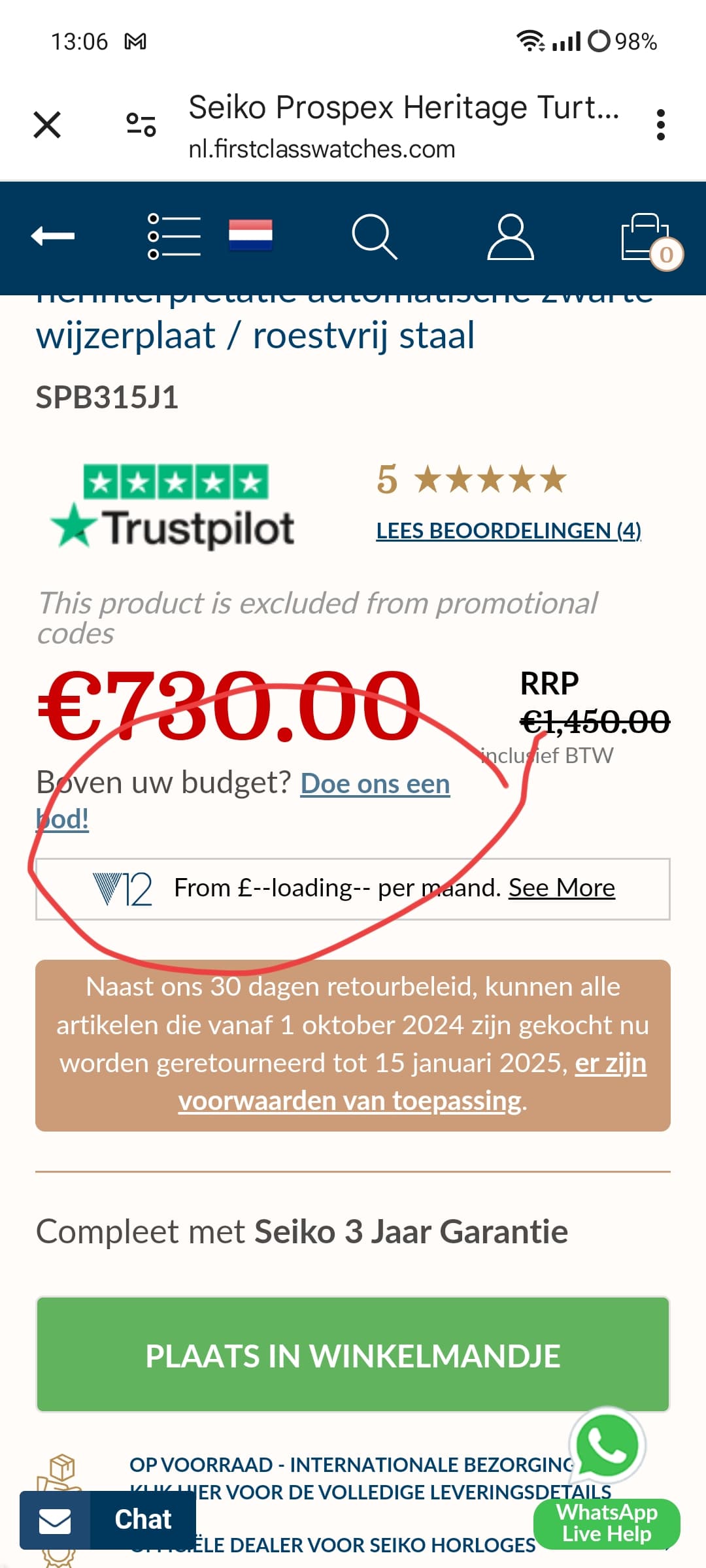Viewport: 706px width, 1568px height.
Task: Change country via the Dutch flag
Action: coord(250,235)
